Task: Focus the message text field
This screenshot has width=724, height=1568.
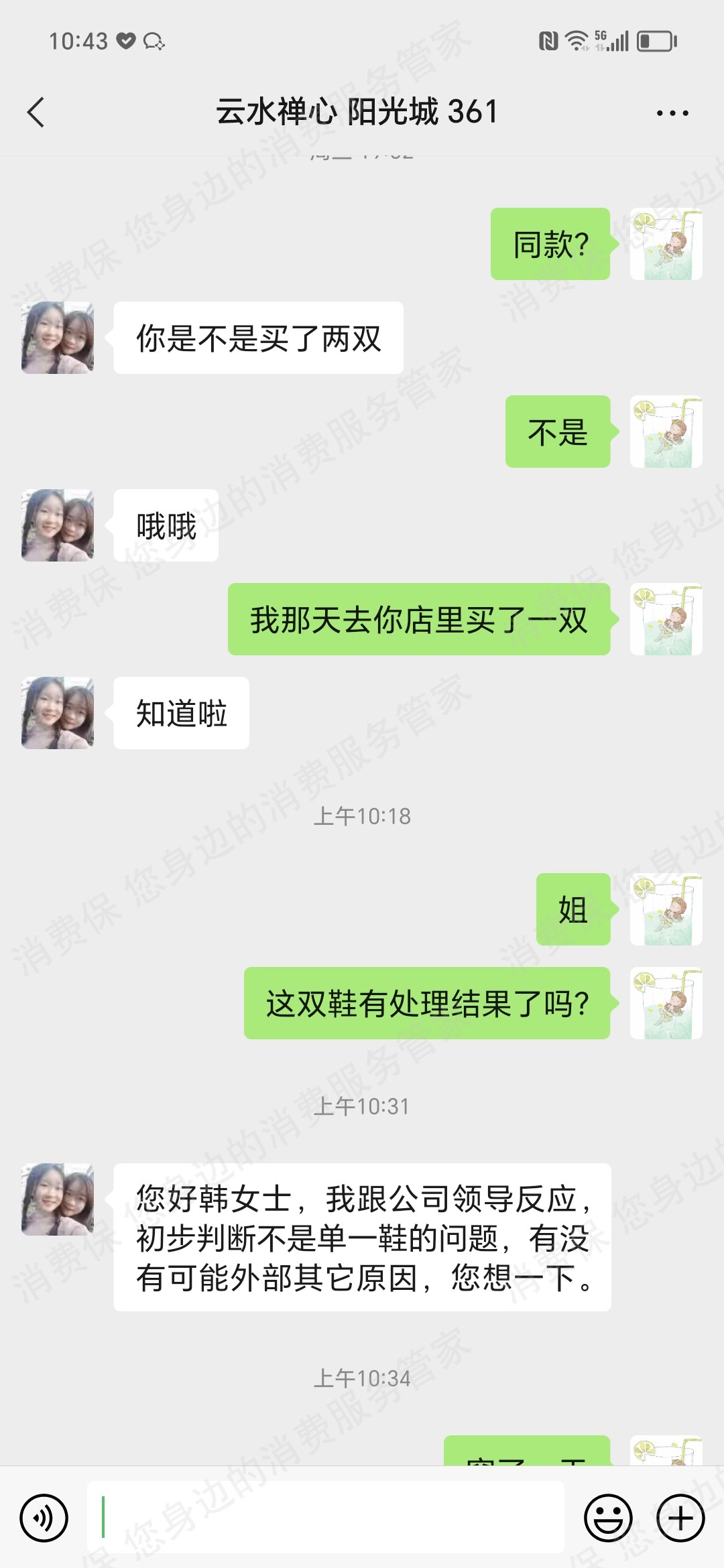Action: tap(325, 1518)
